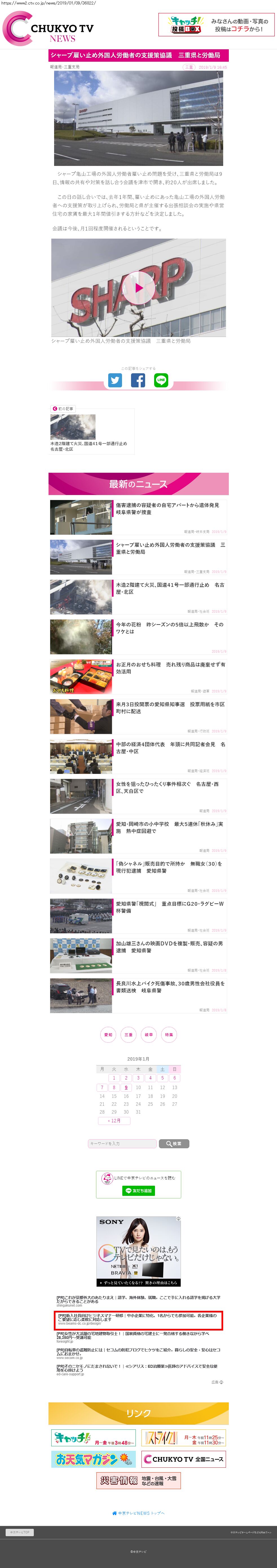
Task: Focus the キーワードを入力 search field
Action: pyautogui.click(x=122, y=1143)
